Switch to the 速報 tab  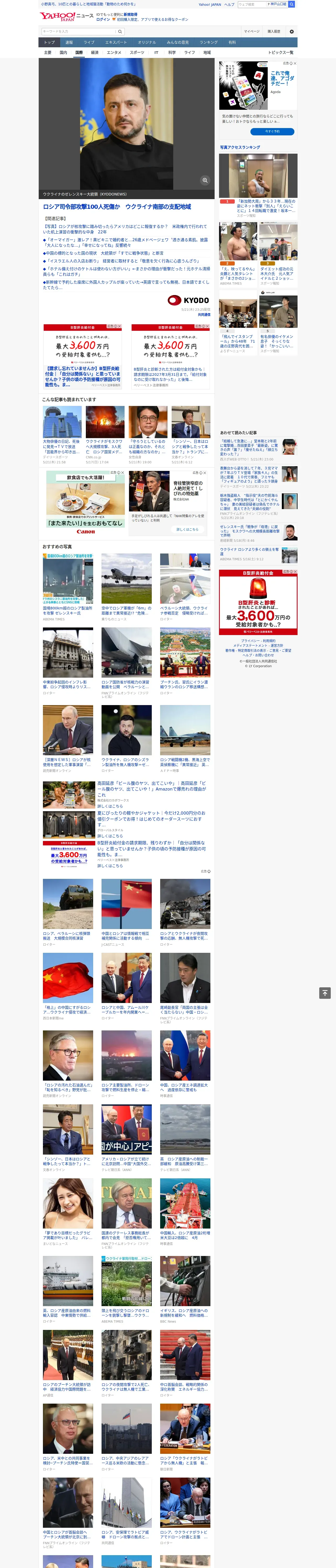69,42
